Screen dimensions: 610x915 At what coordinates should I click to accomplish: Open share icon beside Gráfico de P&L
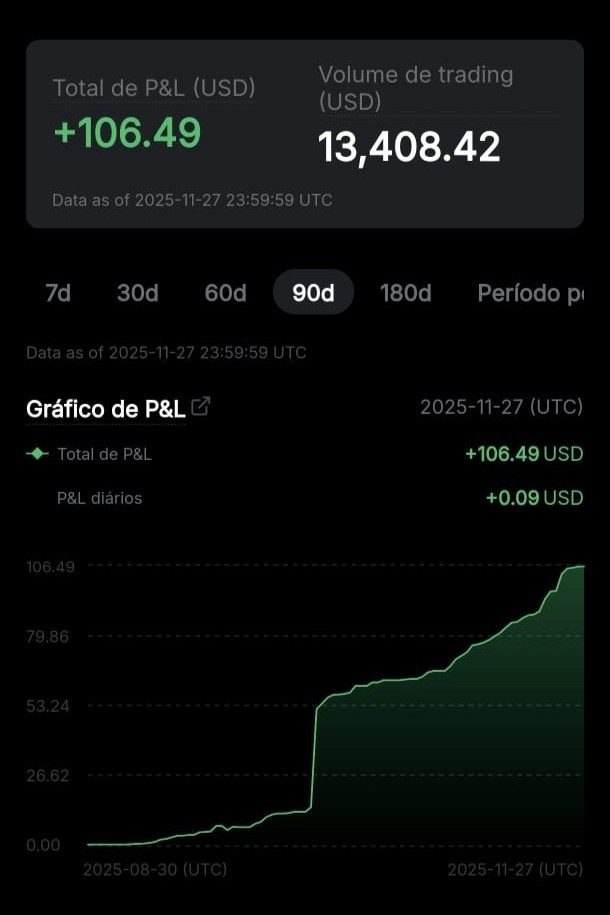[201, 406]
